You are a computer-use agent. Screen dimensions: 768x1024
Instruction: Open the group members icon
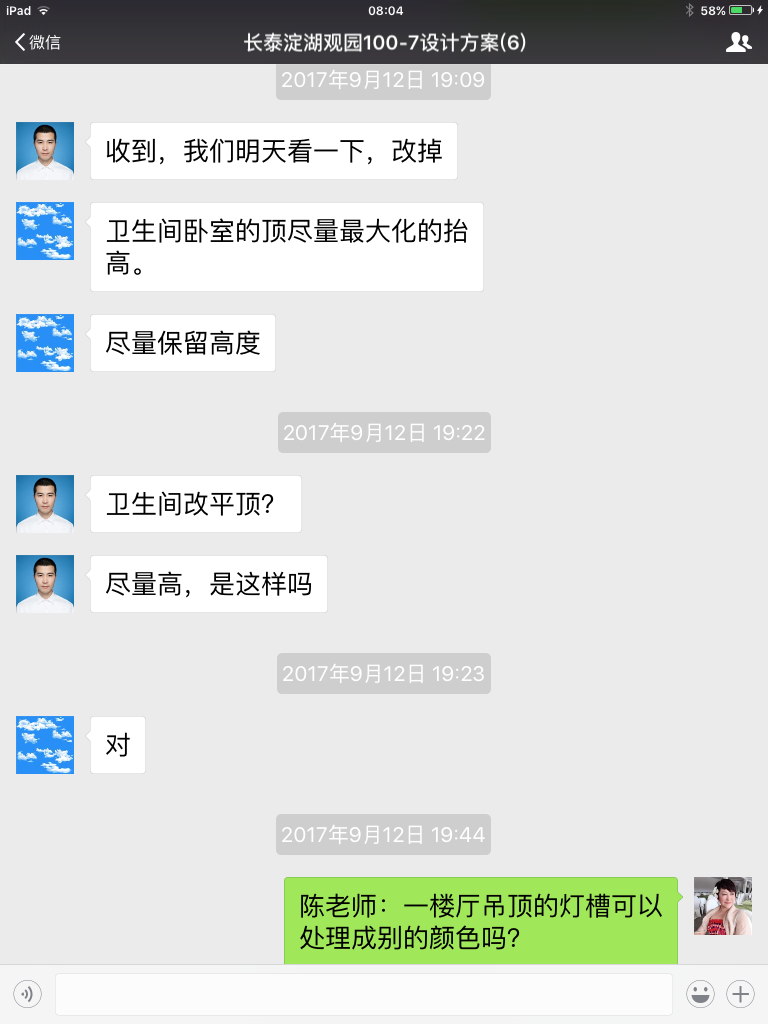(x=738, y=42)
